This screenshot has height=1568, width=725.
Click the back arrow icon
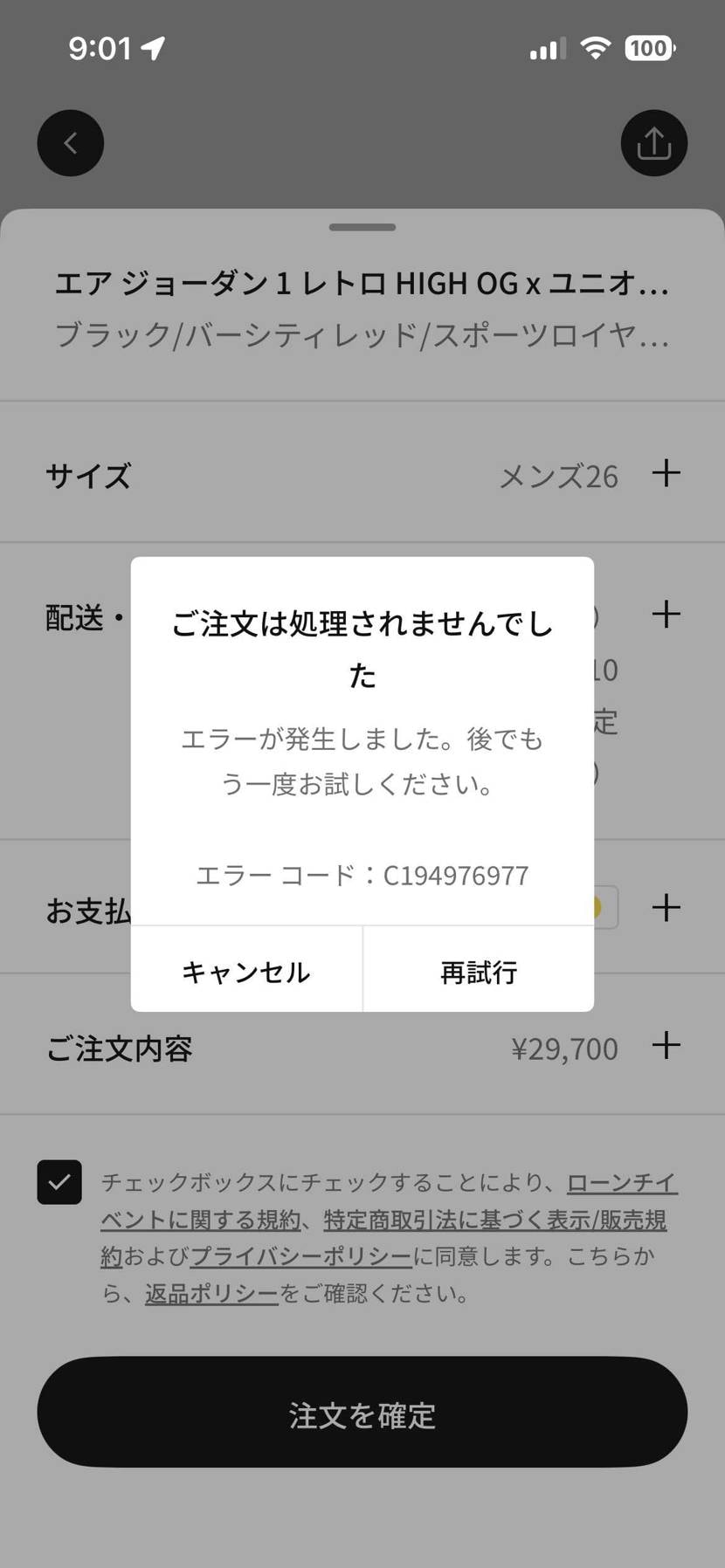pos(70,142)
